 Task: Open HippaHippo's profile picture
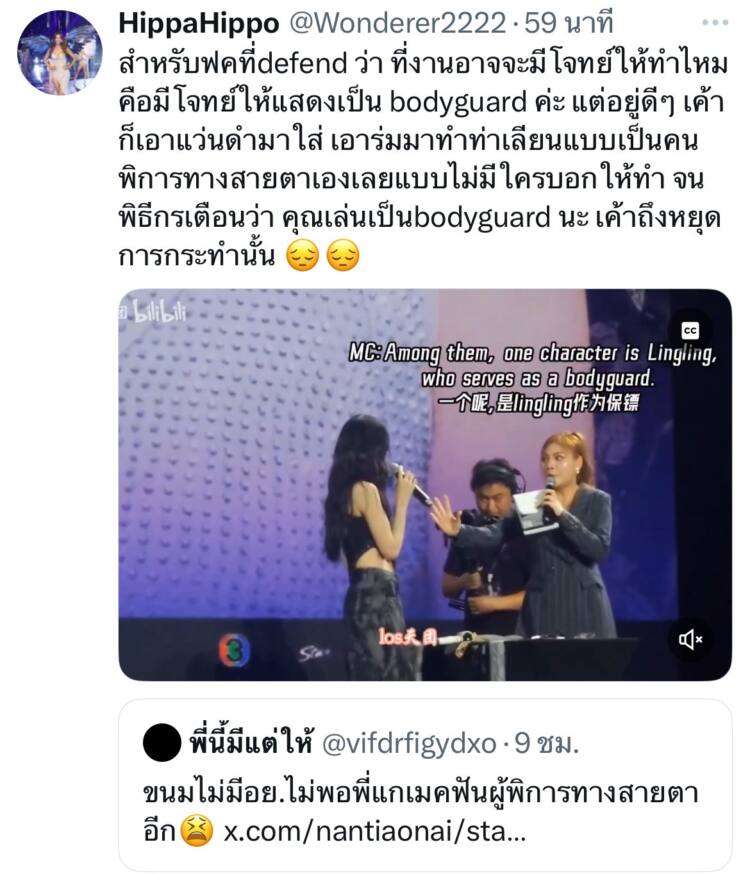coord(60,53)
